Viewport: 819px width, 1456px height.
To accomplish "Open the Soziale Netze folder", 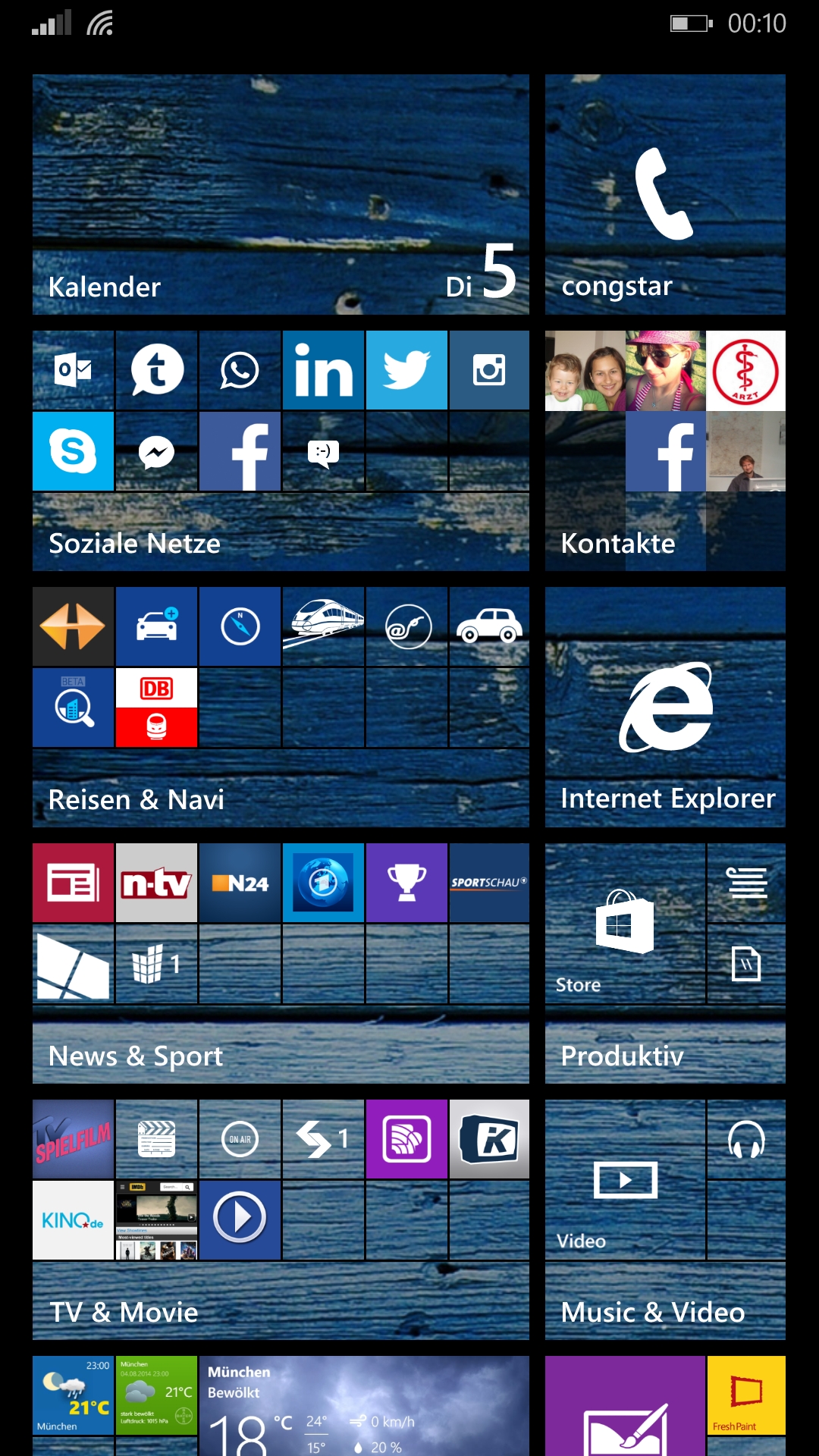I will click(x=281, y=450).
